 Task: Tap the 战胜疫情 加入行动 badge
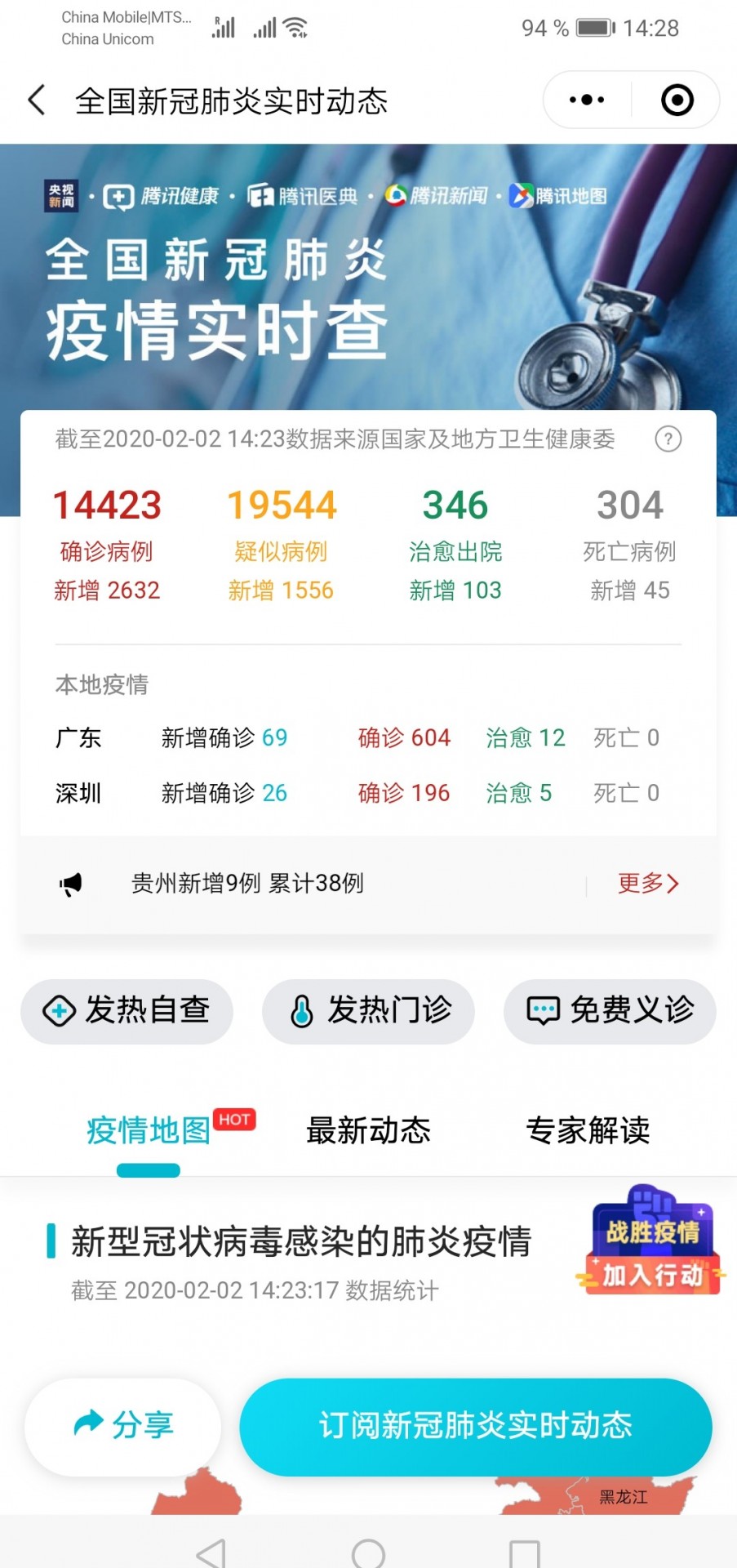point(652,1241)
